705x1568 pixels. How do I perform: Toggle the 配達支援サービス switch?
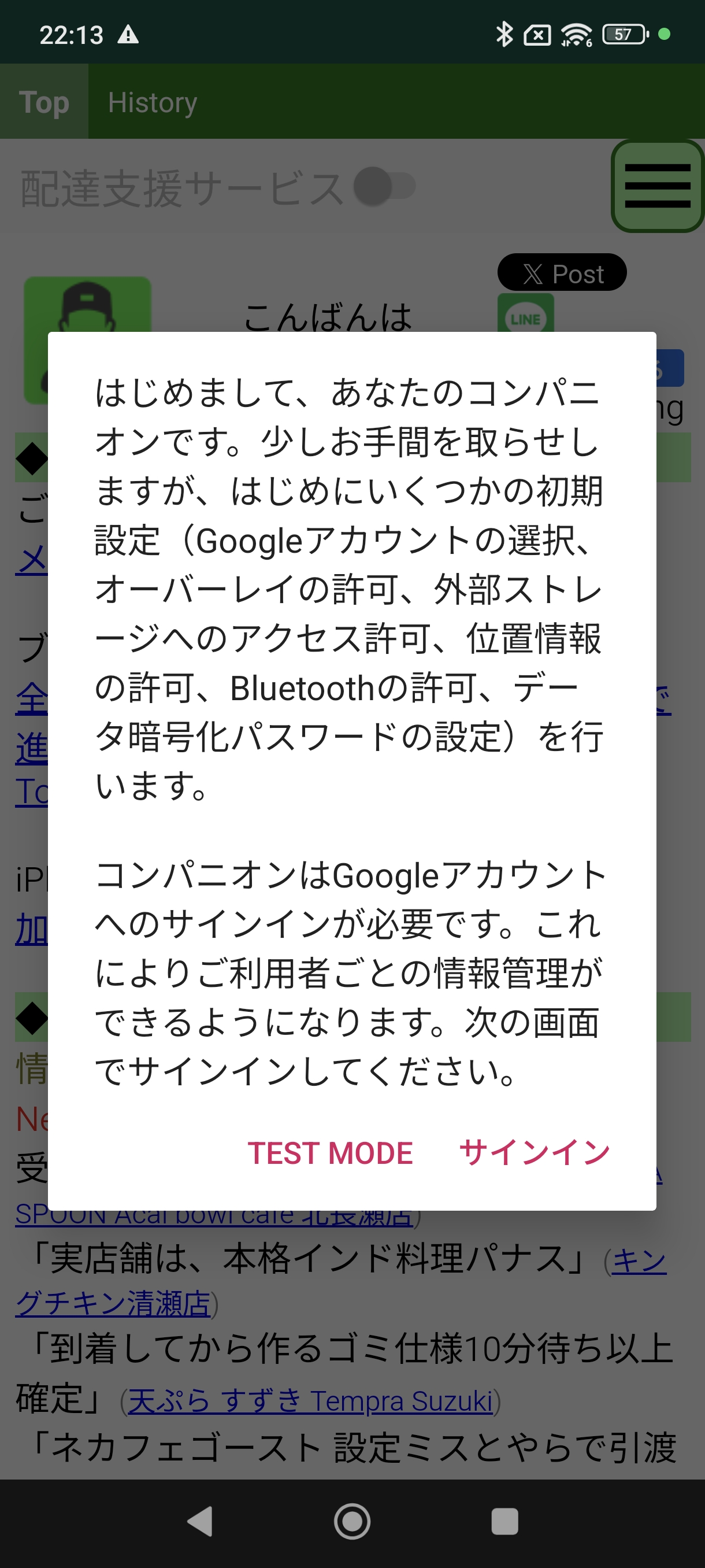click(x=385, y=187)
